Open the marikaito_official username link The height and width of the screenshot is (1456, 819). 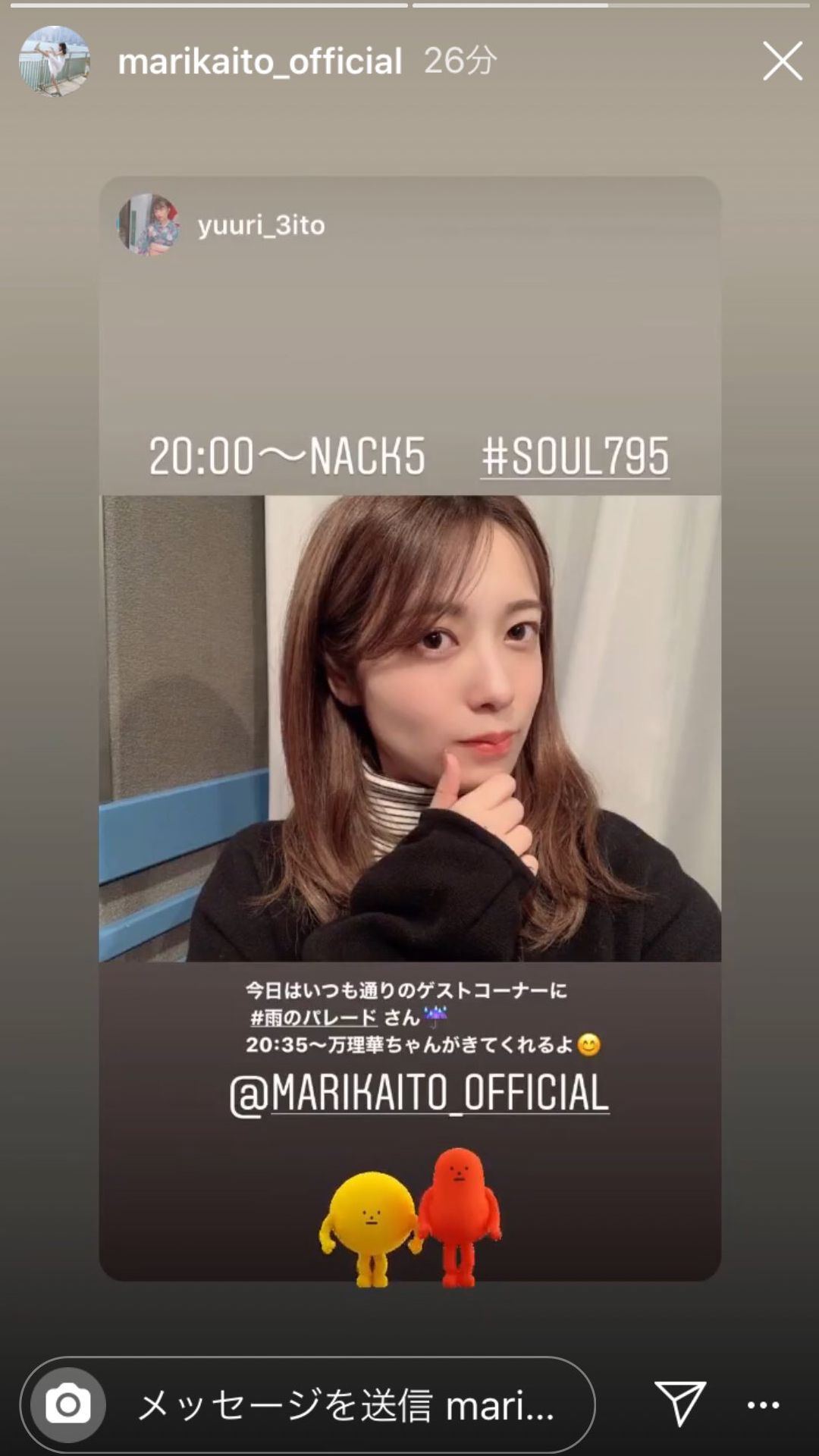click(259, 61)
